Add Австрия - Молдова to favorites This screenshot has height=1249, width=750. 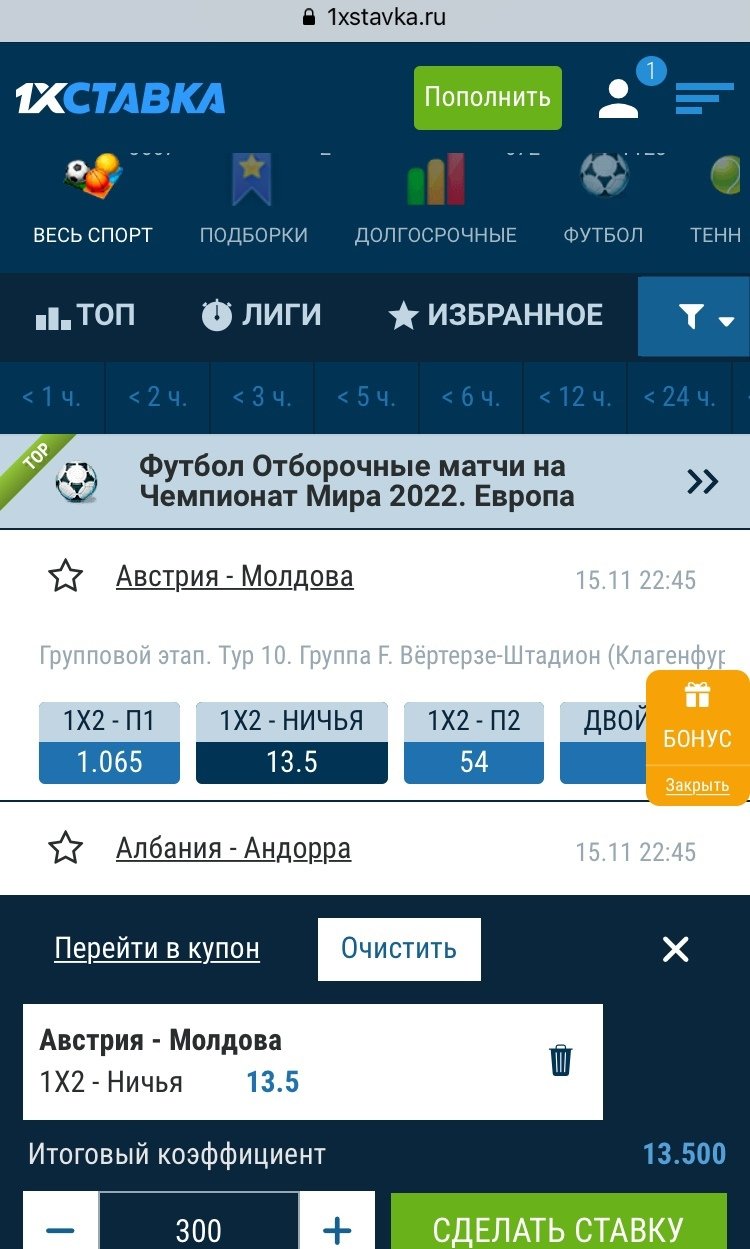[66, 577]
